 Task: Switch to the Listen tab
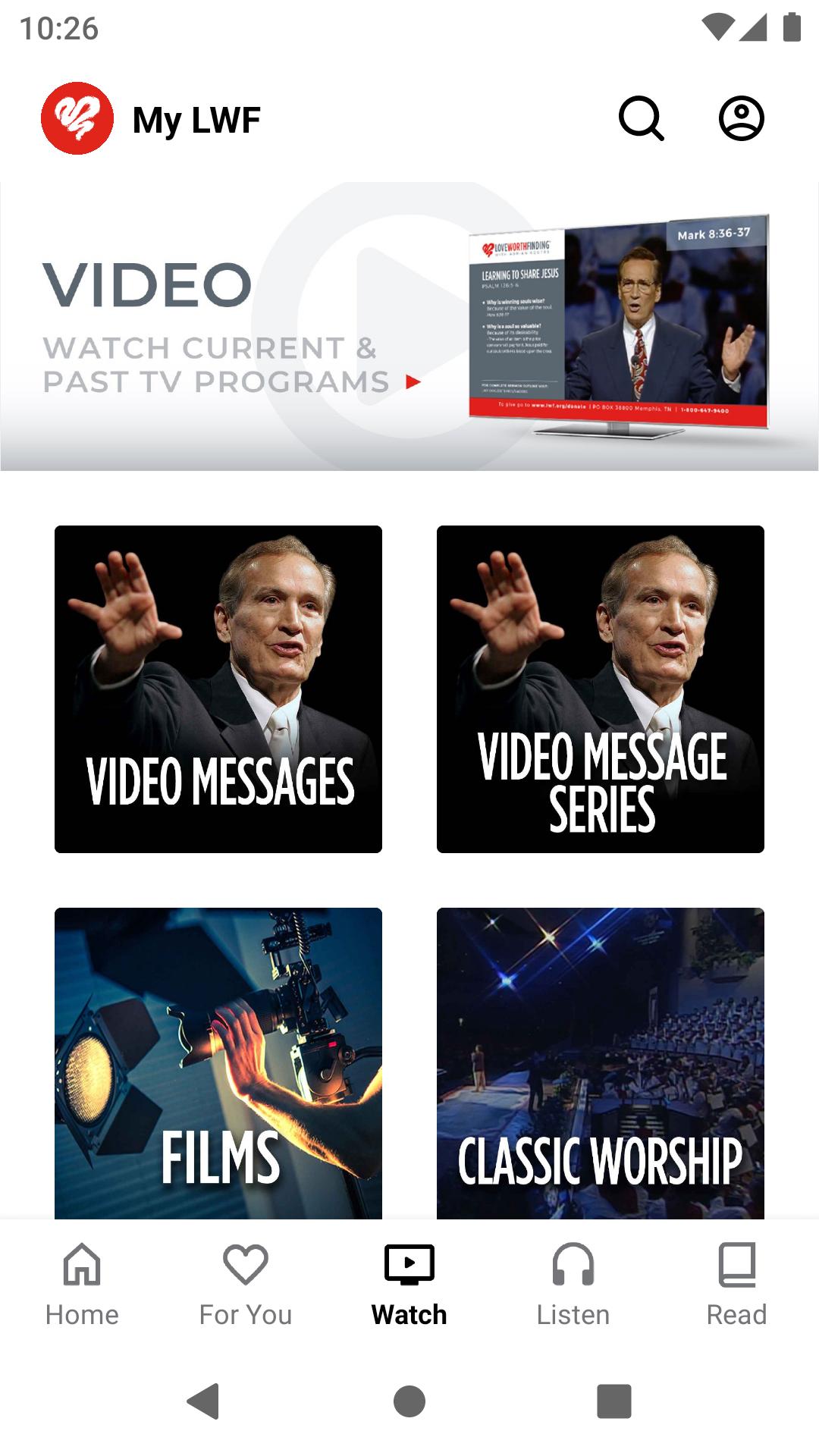(573, 1285)
